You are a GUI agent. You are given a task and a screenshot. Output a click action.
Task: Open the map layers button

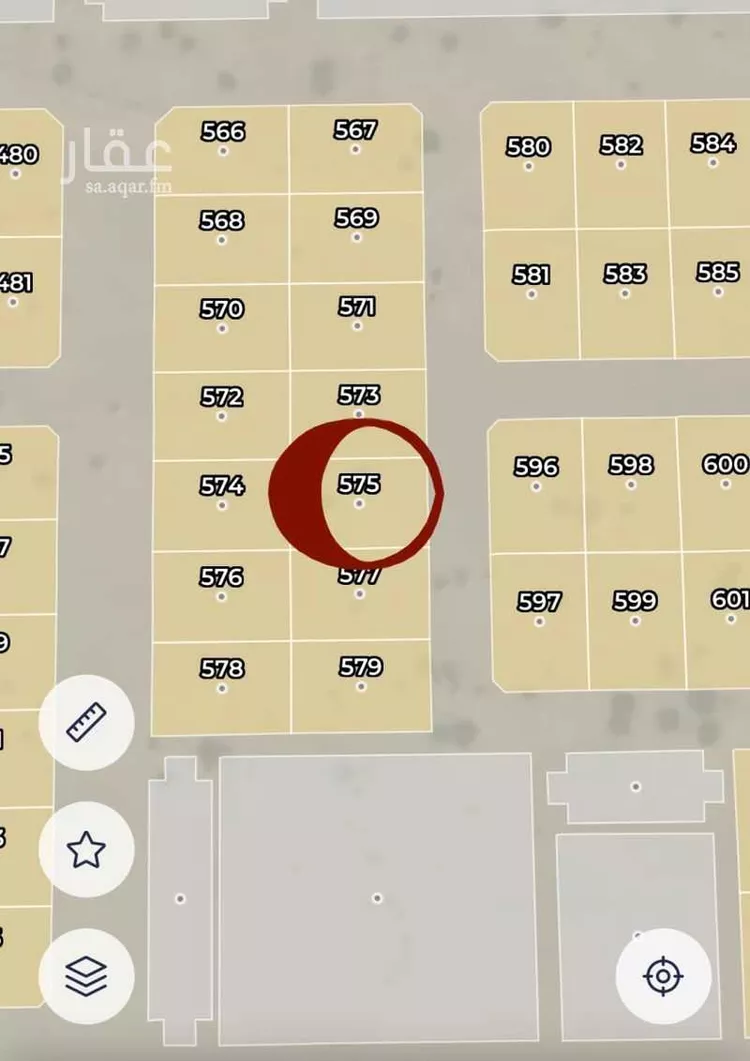coord(86,976)
